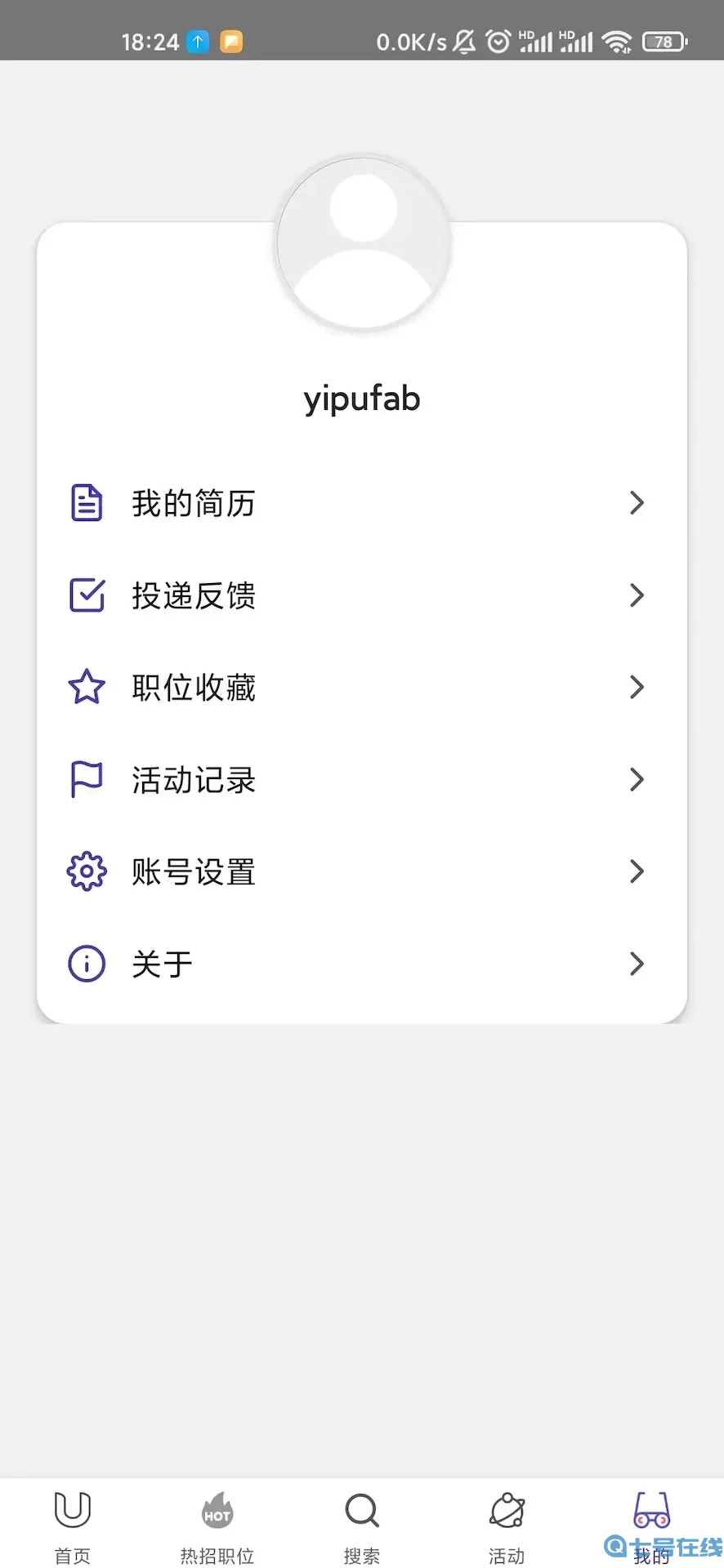
Task: Tap the checkmark icon next to 投递反馈
Action: [x=86, y=595]
